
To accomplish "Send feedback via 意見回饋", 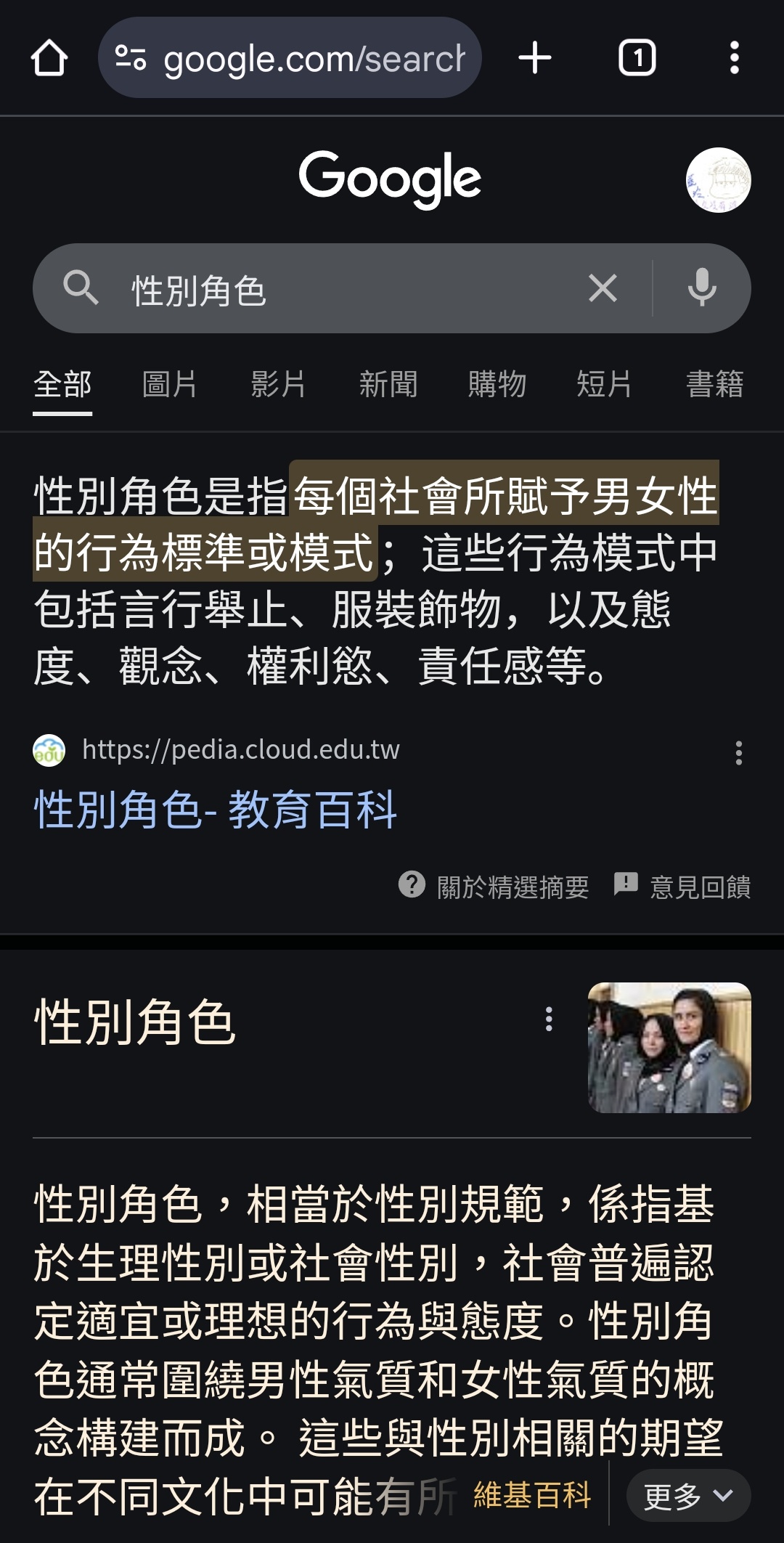I will (x=682, y=887).
